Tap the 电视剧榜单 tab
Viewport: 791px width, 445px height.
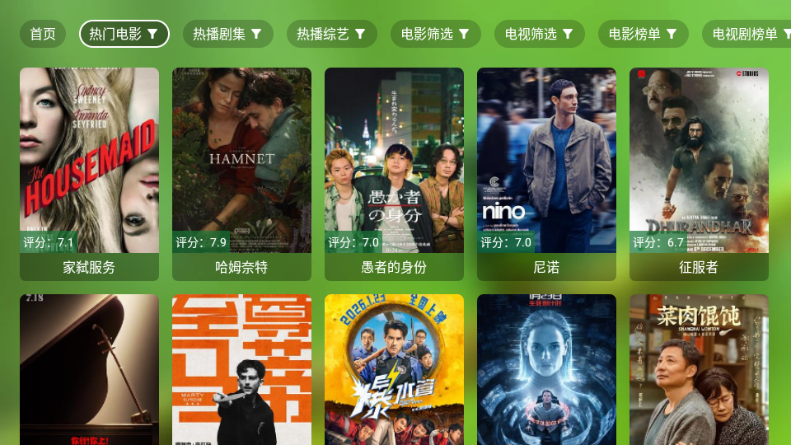(746, 34)
